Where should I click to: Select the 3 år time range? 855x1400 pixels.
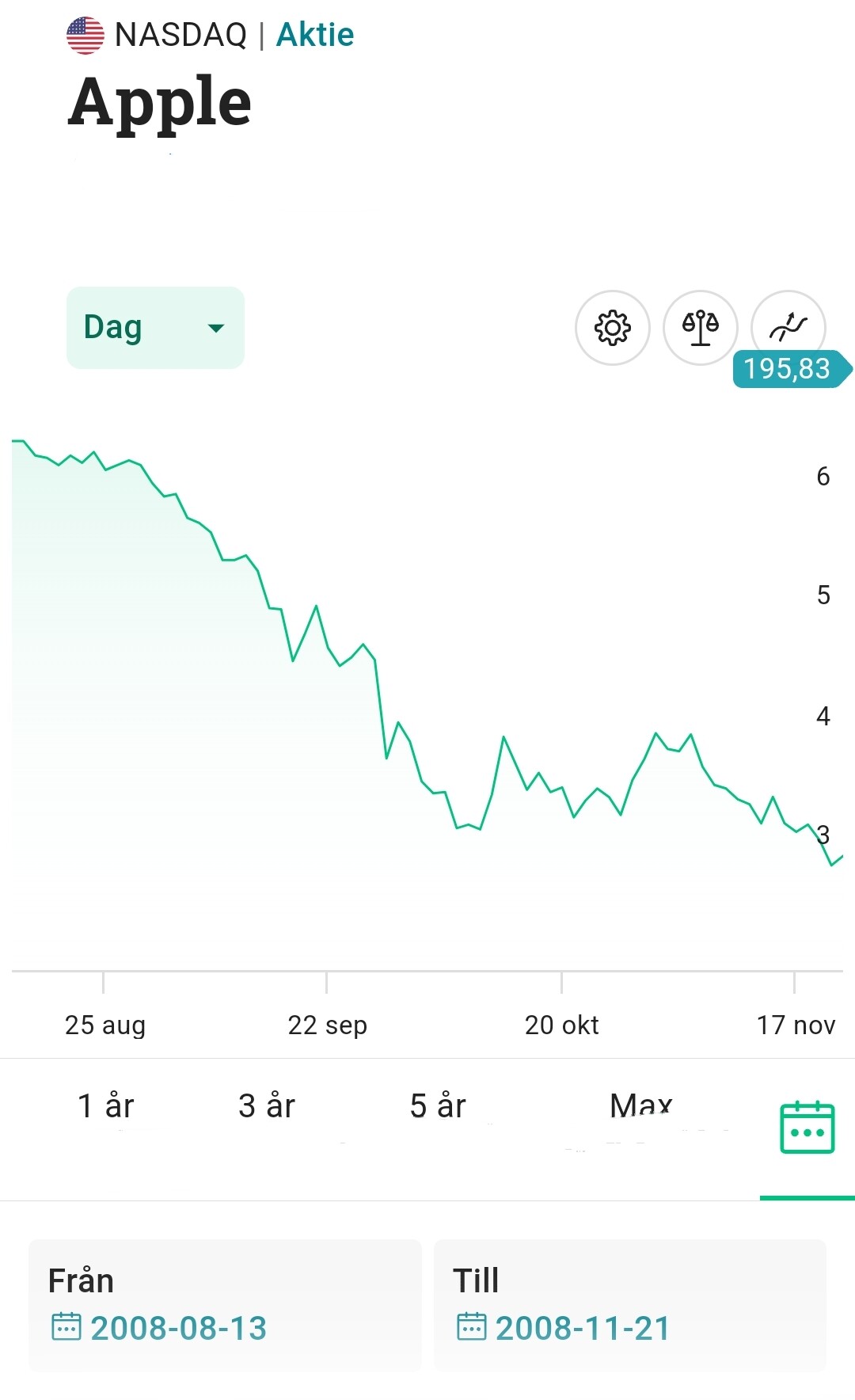pyautogui.click(x=266, y=1105)
